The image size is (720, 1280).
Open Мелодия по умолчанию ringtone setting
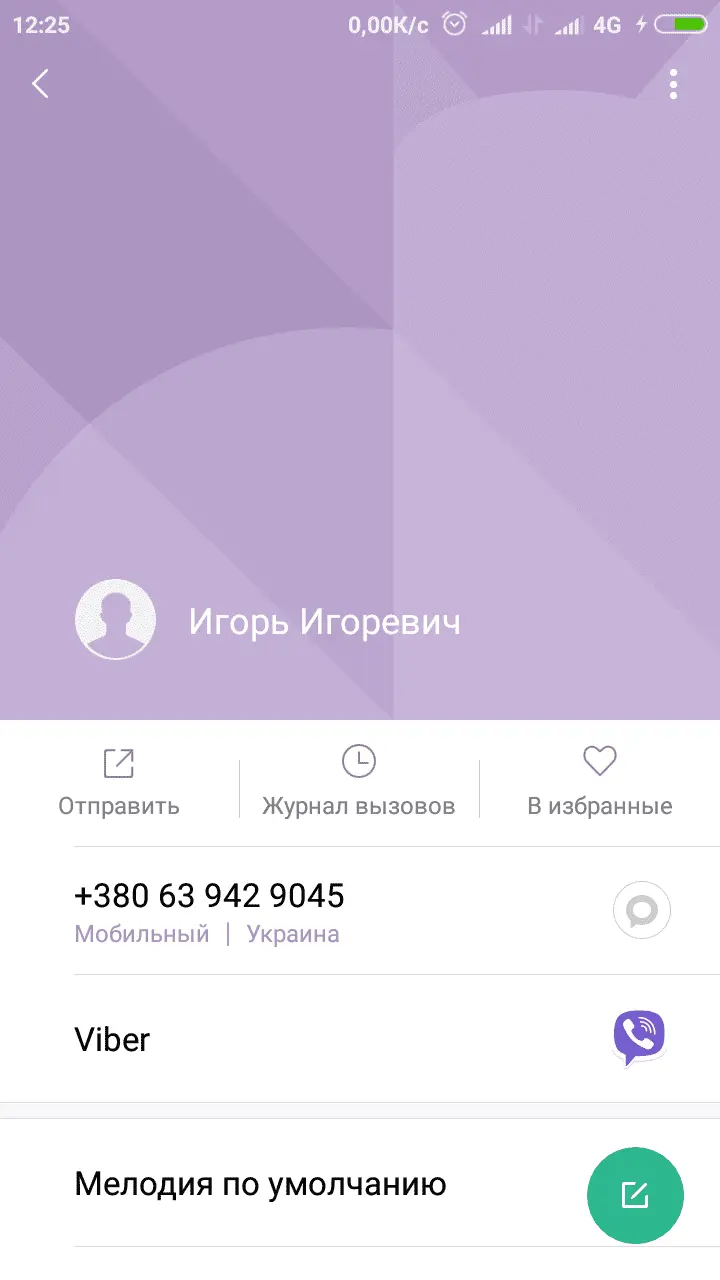tap(261, 1185)
